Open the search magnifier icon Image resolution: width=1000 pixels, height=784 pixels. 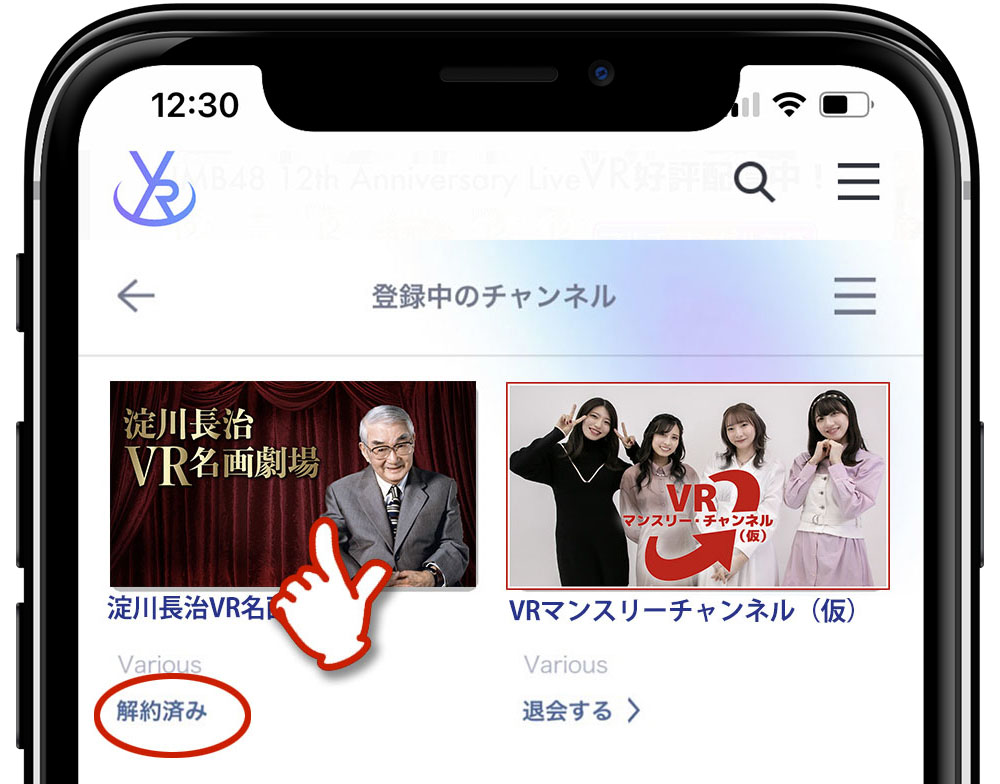[x=754, y=182]
